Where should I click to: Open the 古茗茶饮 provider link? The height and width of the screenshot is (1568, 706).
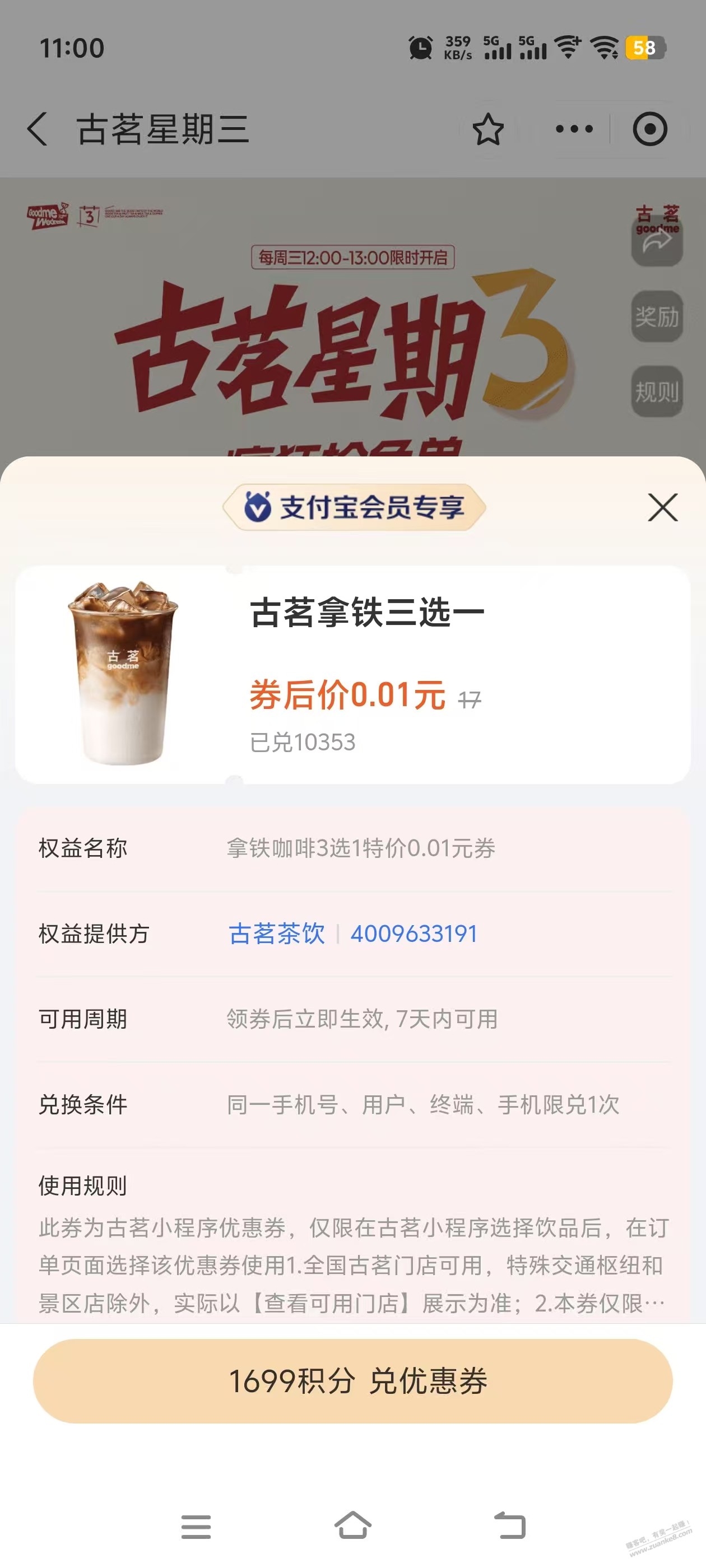click(x=277, y=934)
